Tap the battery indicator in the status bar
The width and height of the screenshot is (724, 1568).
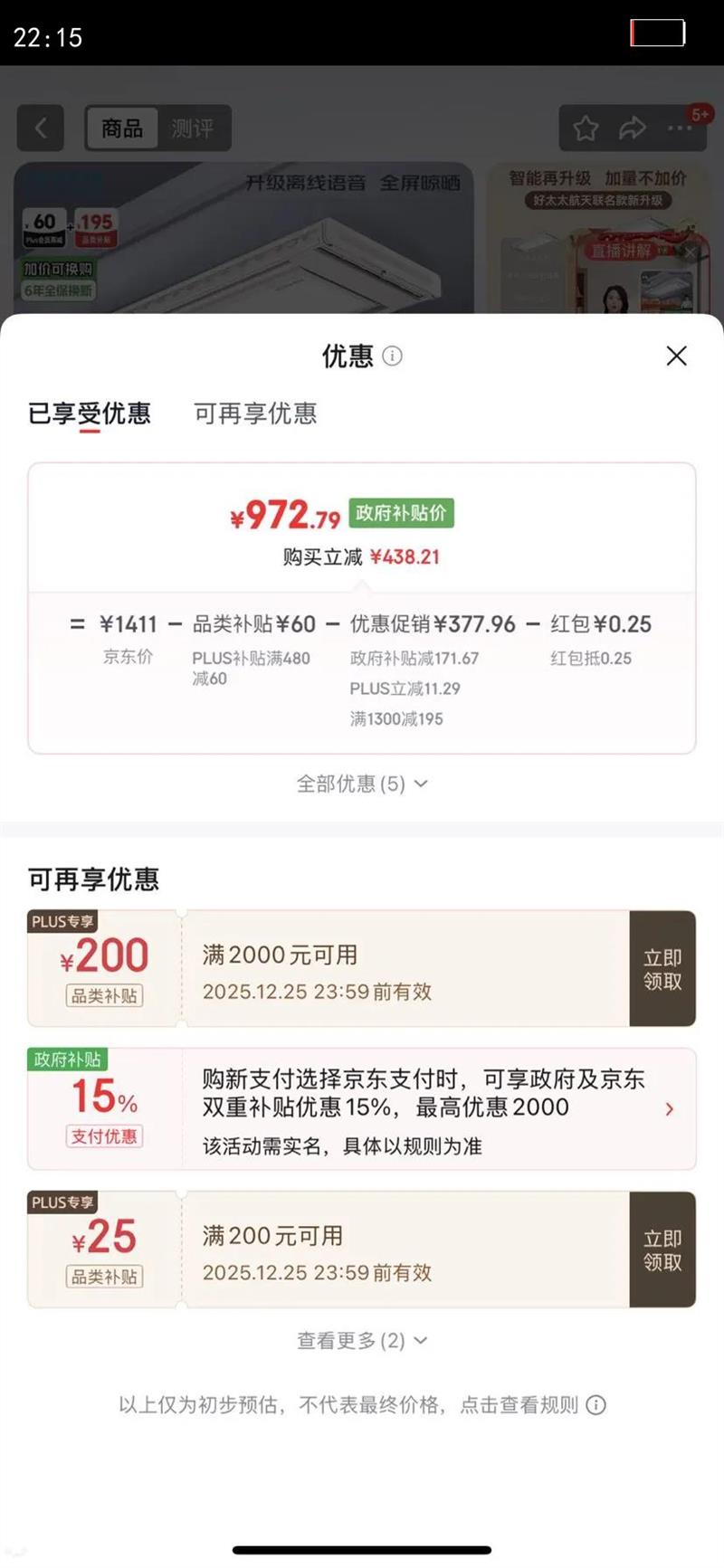[x=658, y=33]
